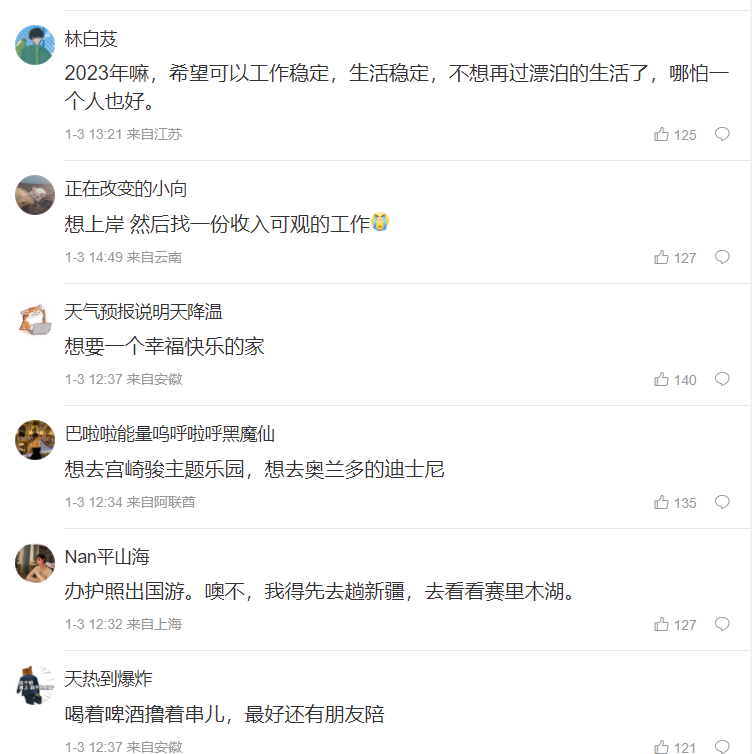Reply to 巴啦啦能量呜呼啦呼黑魔仙's comment
752x754 pixels.
coord(722,503)
